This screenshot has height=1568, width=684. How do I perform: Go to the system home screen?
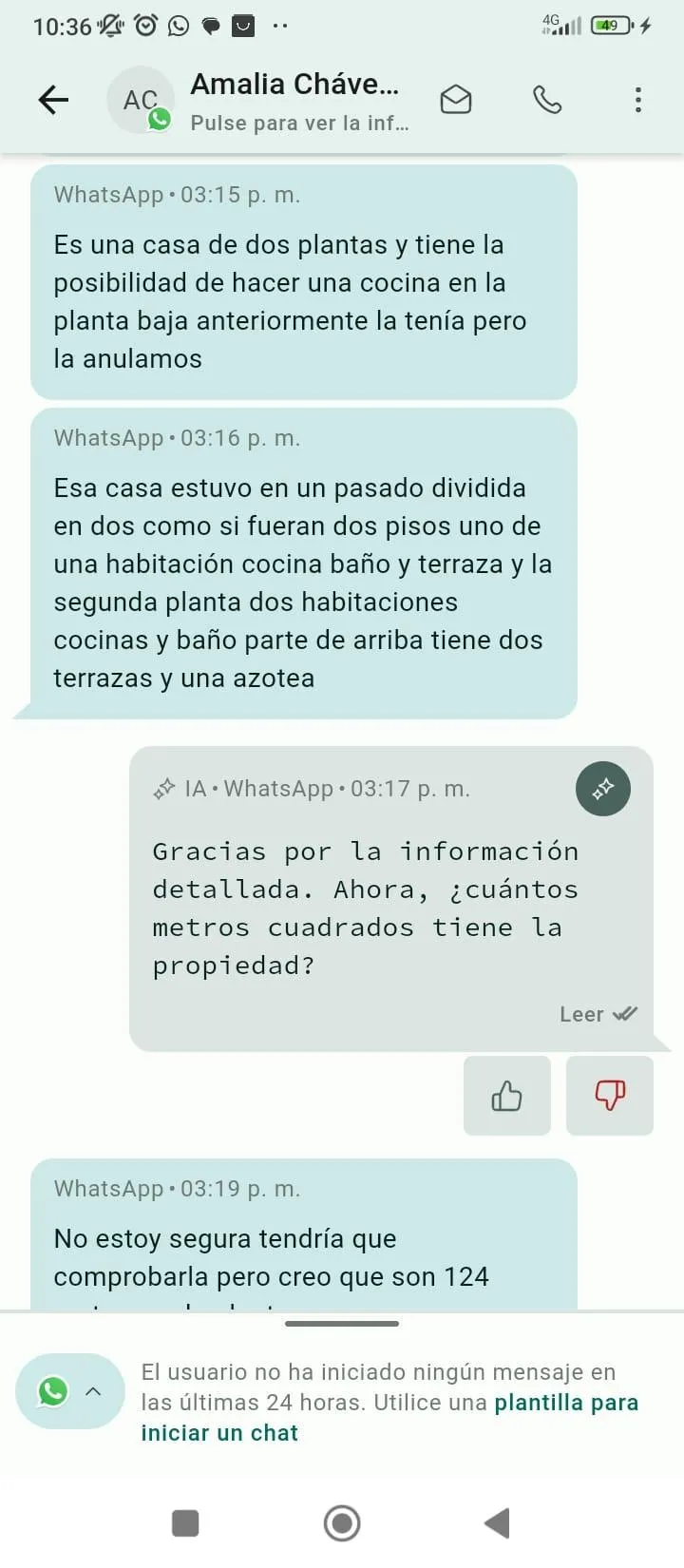pos(342,1523)
